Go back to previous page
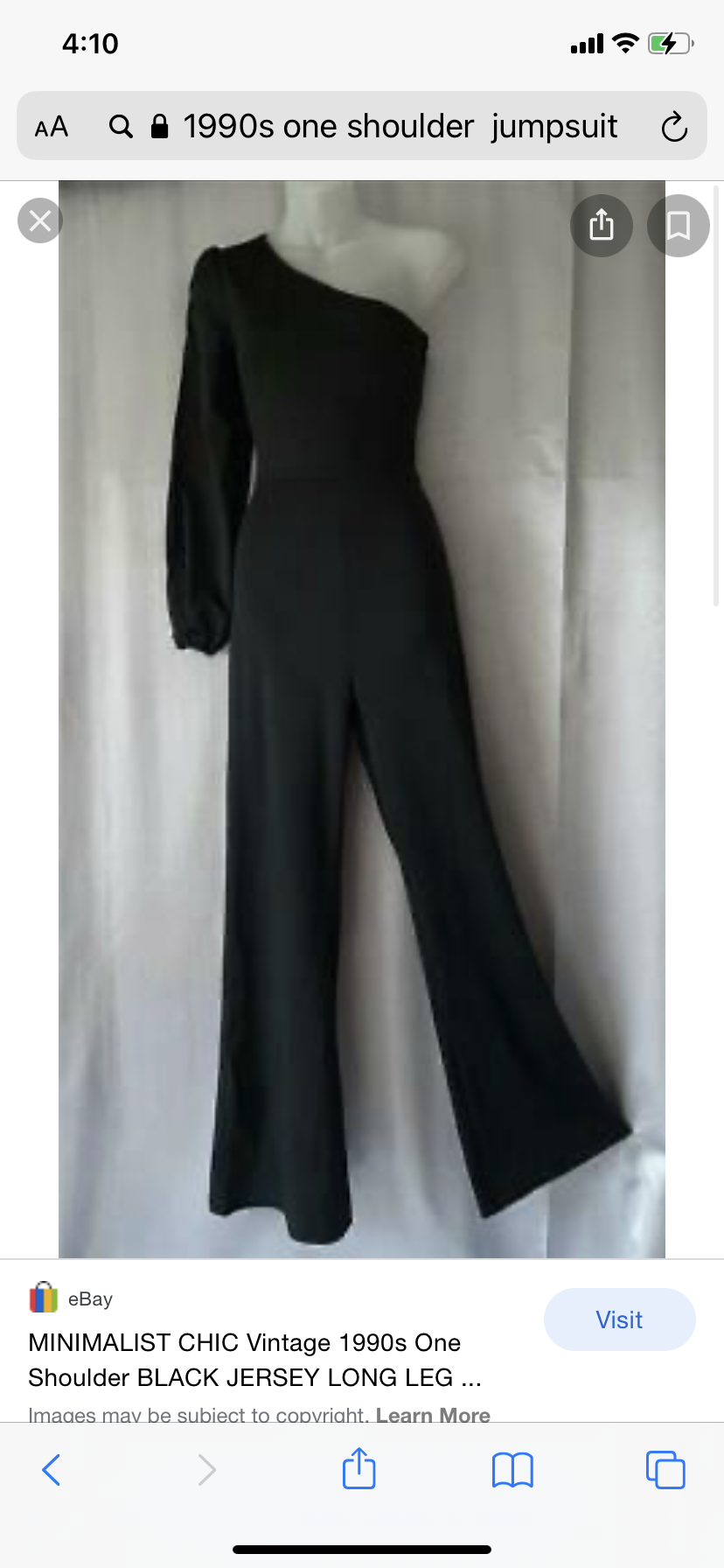This screenshot has width=724, height=1568. point(52,1470)
